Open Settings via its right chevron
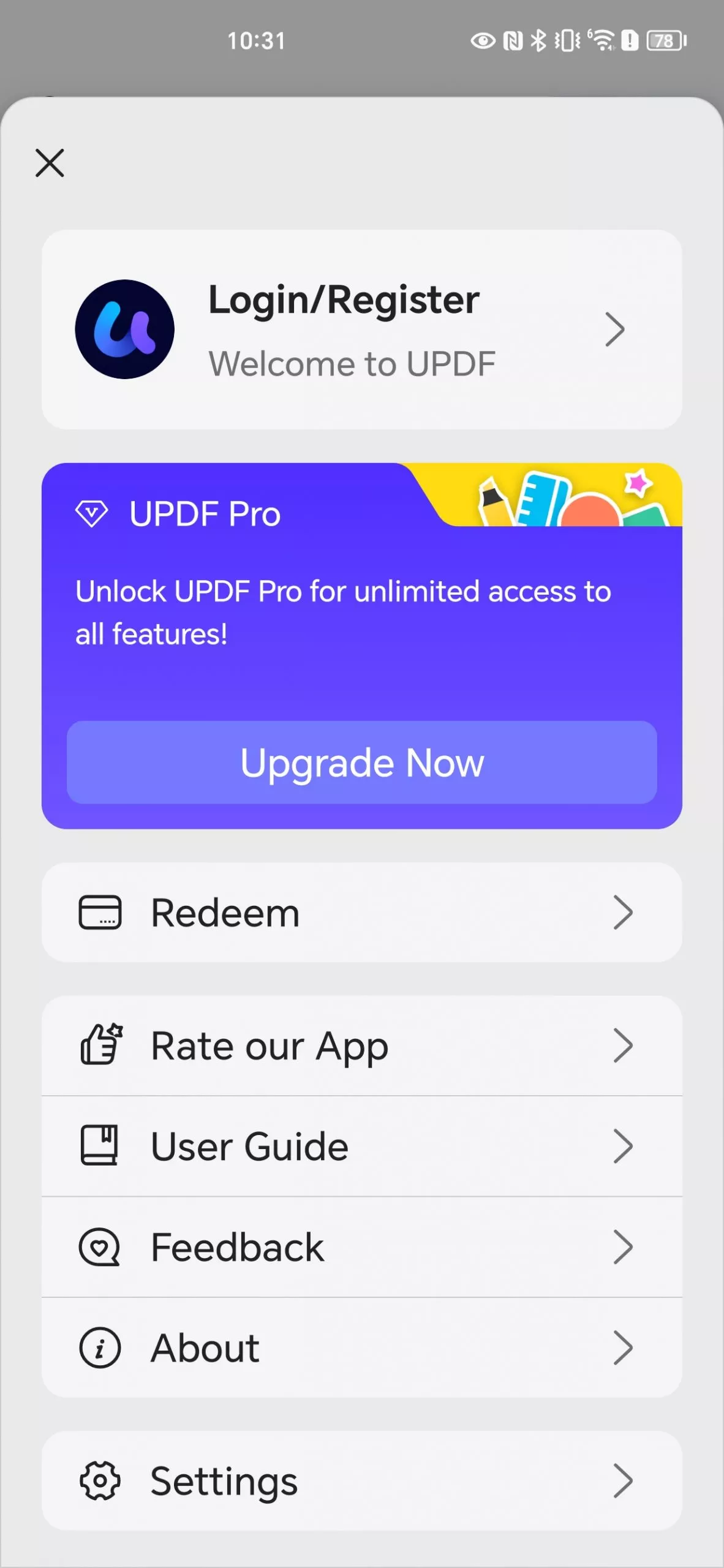724x1568 pixels. (624, 1480)
